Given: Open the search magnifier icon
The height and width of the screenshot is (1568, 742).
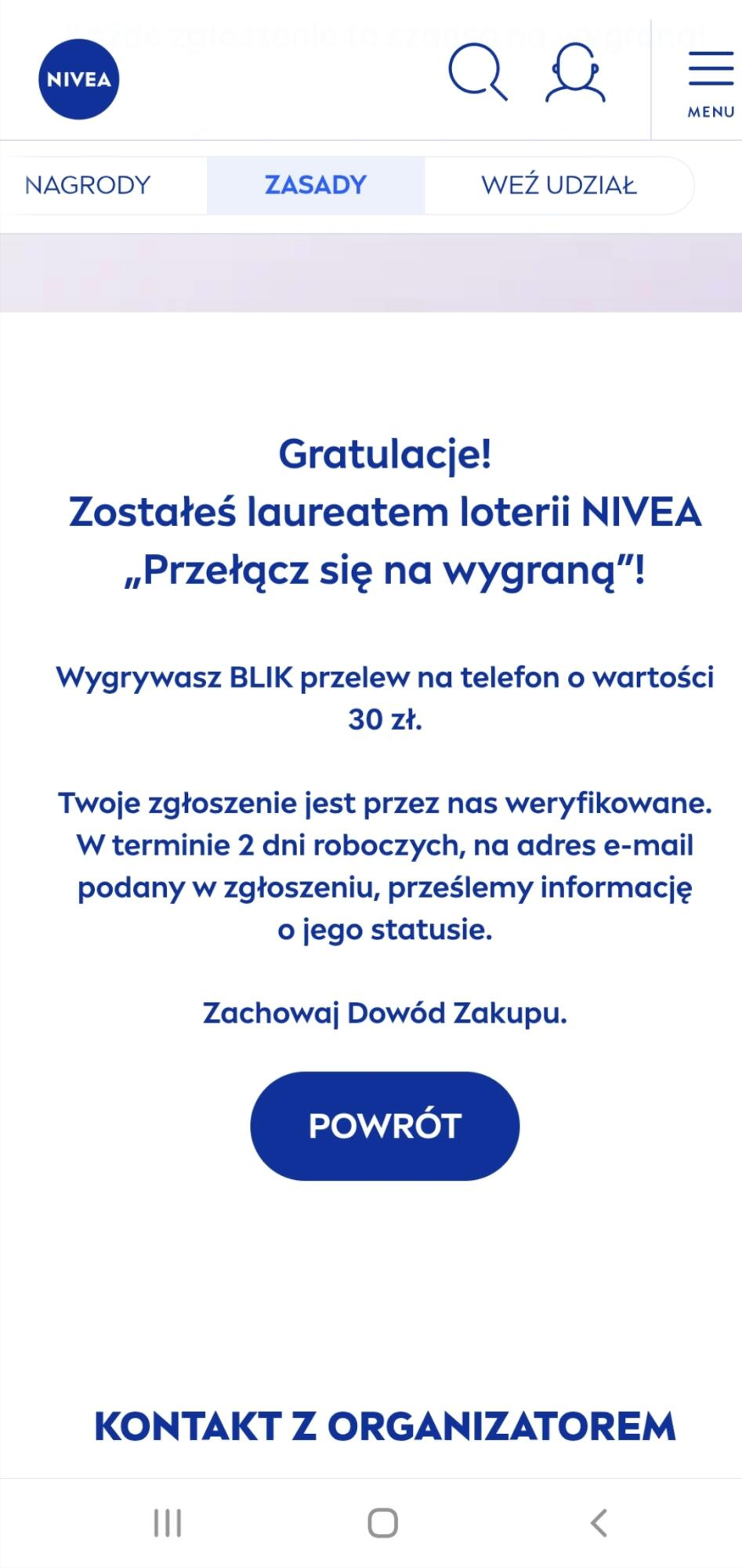Looking at the screenshot, I should coord(477,73).
